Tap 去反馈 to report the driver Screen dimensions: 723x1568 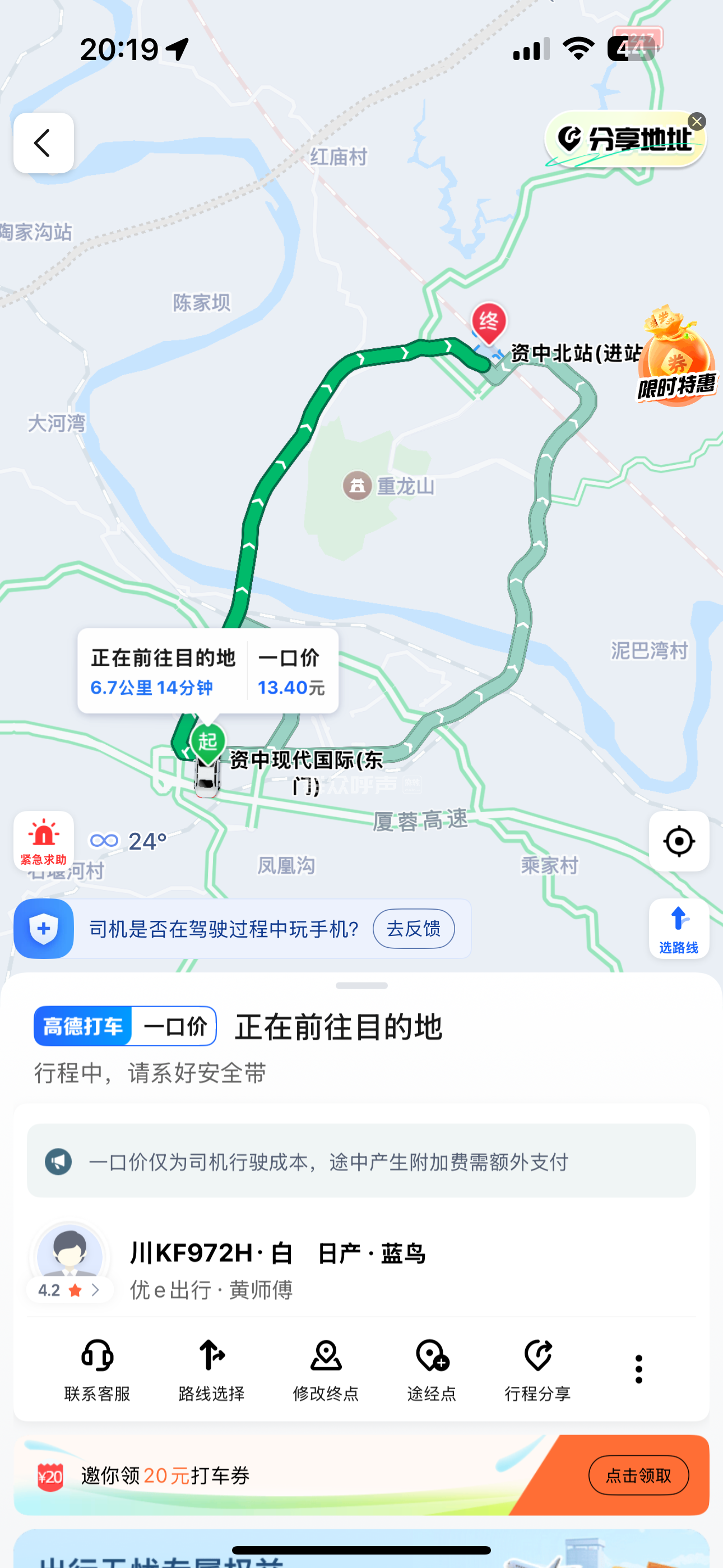tap(413, 928)
